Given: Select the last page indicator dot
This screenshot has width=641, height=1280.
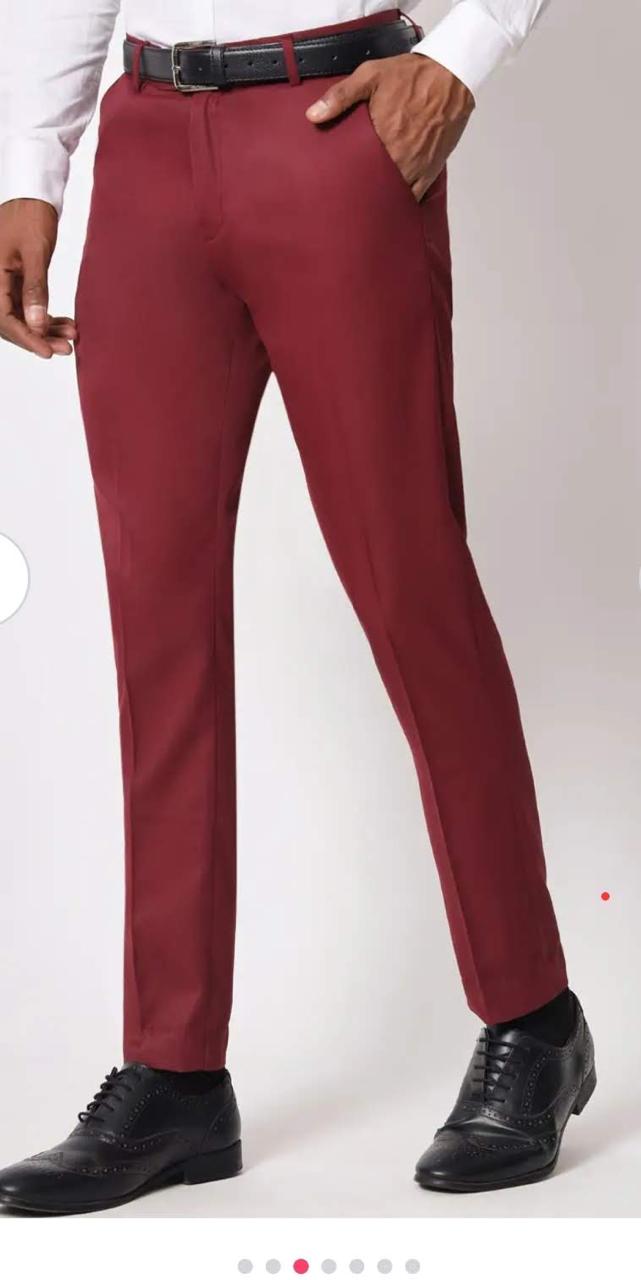Looking at the screenshot, I should coord(412,1266).
